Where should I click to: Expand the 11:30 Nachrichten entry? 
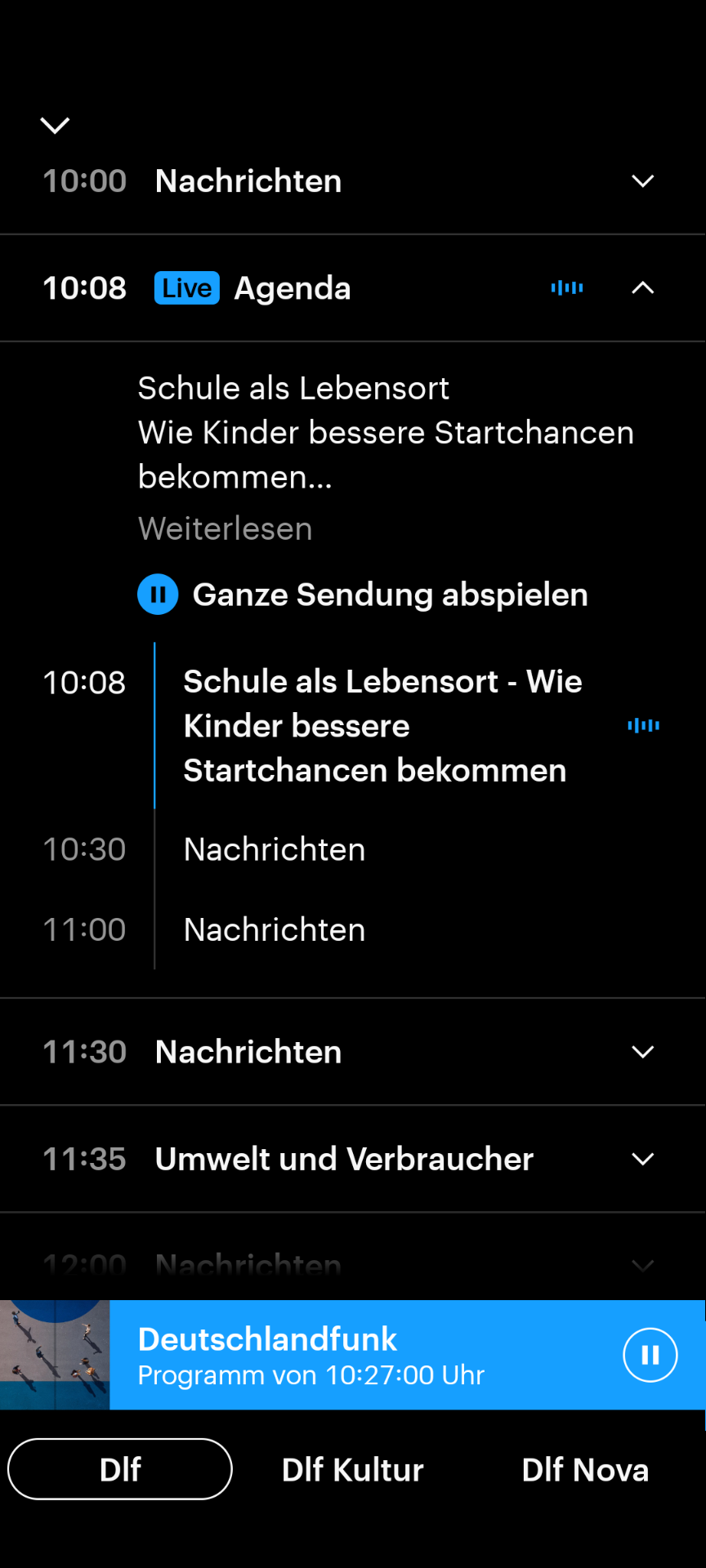point(643,1052)
